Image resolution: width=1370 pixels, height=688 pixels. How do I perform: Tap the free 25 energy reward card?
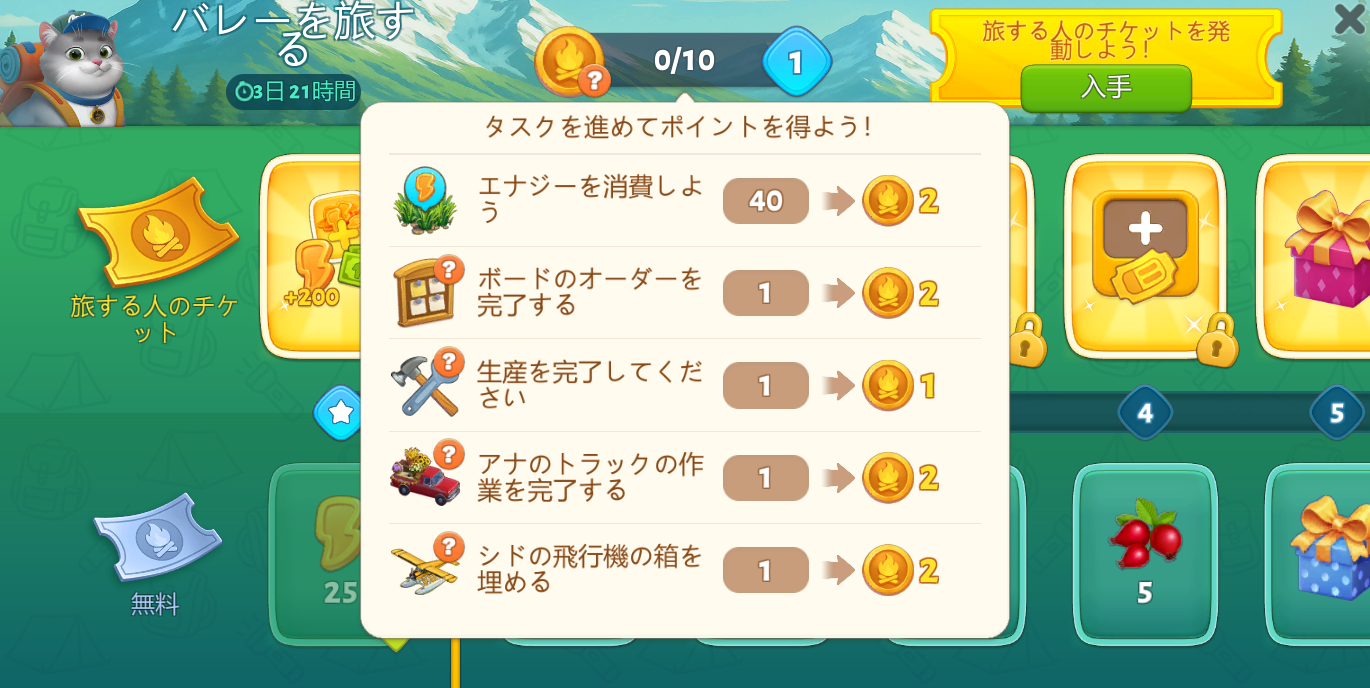(318, 555)
